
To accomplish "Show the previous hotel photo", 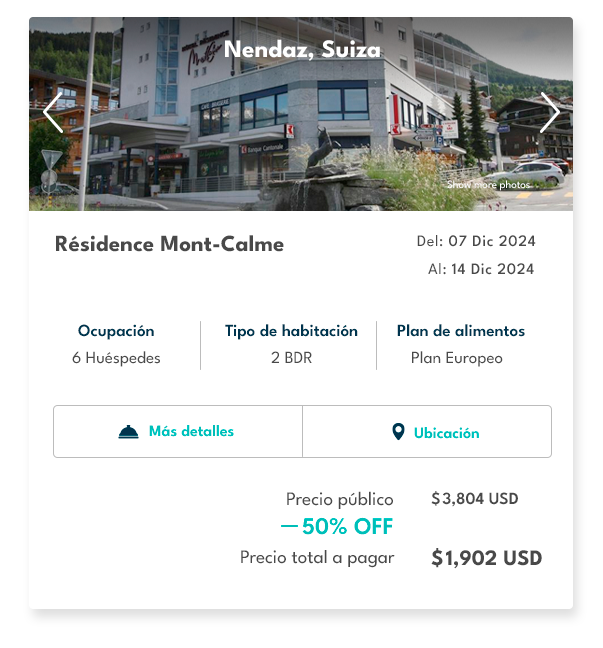I will click(53, 112).
